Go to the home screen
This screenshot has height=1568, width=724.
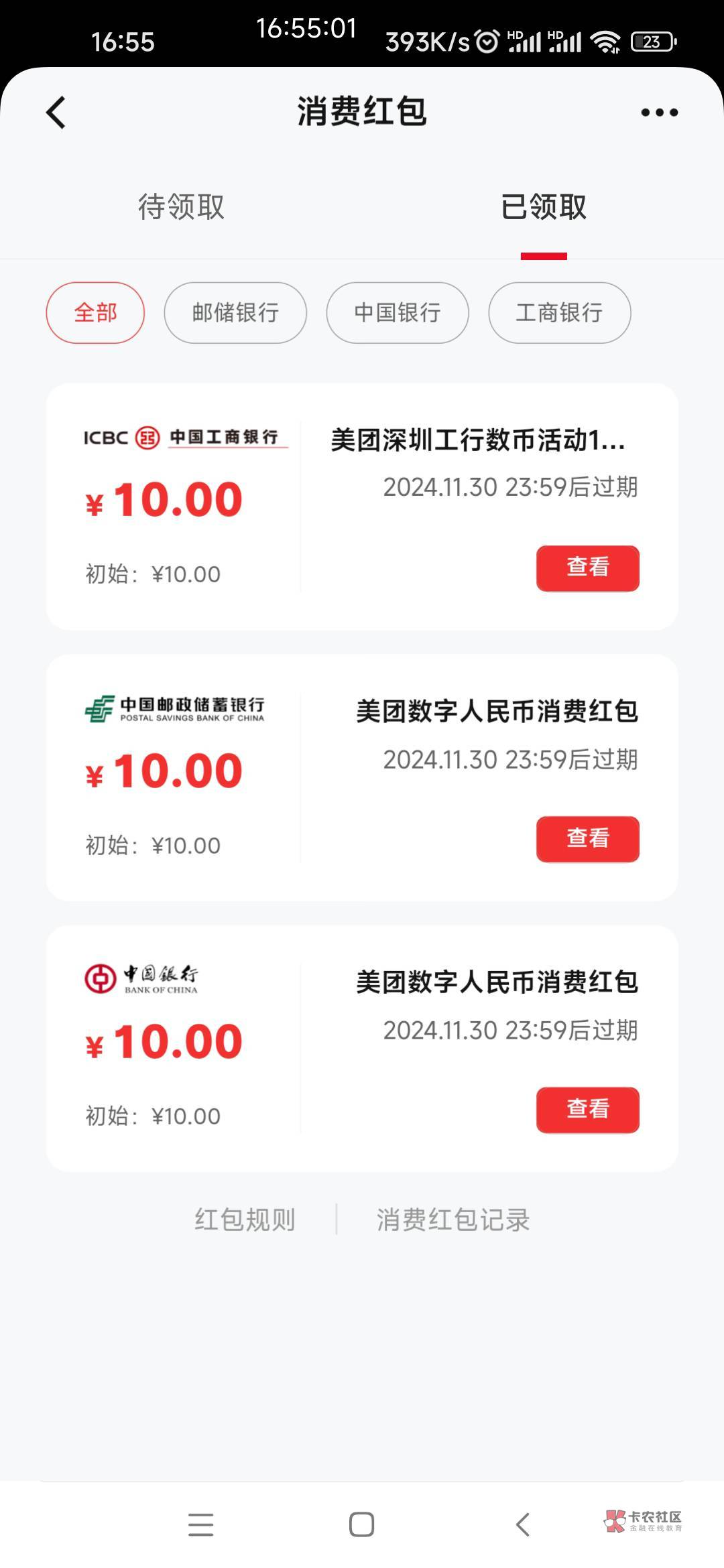point(361,1524)
